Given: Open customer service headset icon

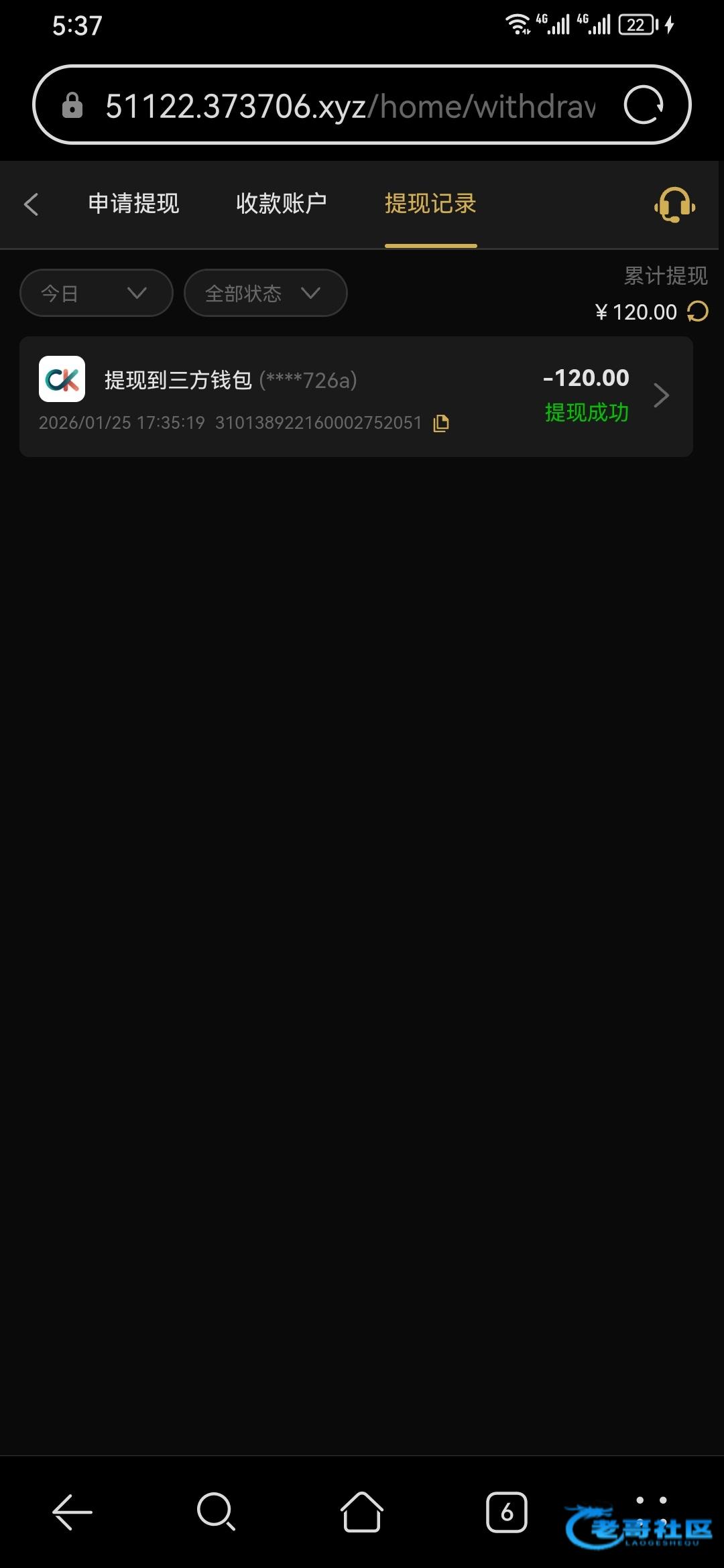Looking at the screenshot, I should coord(674,204).
